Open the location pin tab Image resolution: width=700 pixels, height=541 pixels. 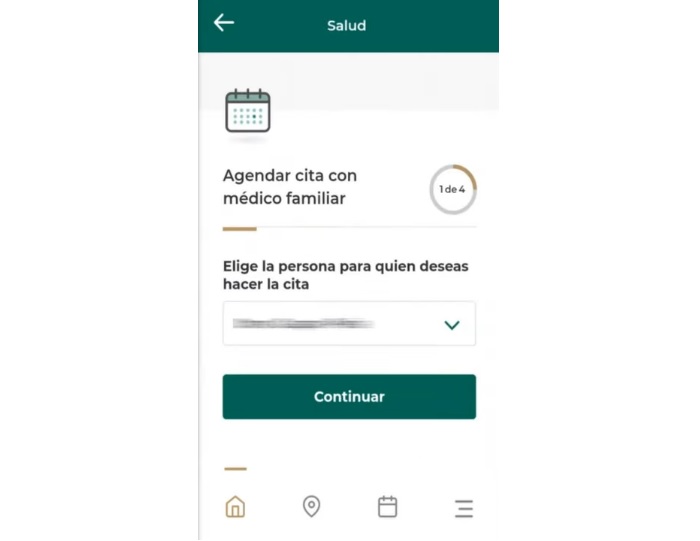[x=311, y=507]
